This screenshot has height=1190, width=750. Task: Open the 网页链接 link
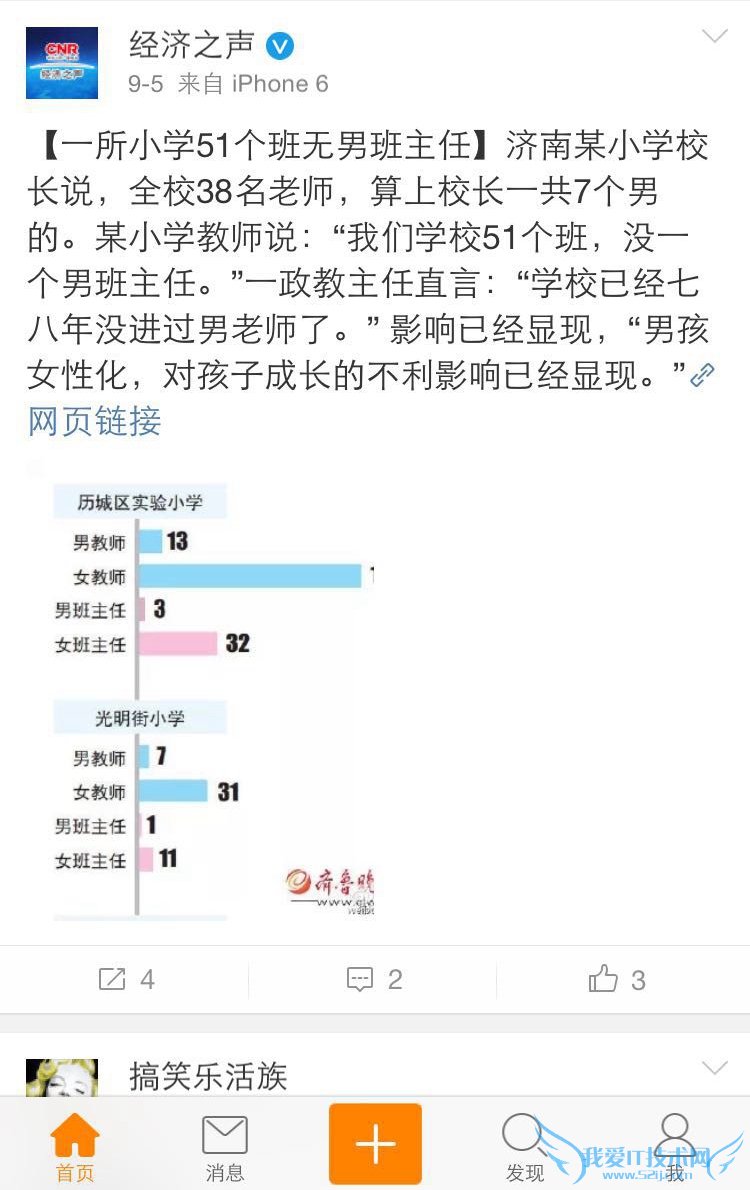(x=95, y=421)
